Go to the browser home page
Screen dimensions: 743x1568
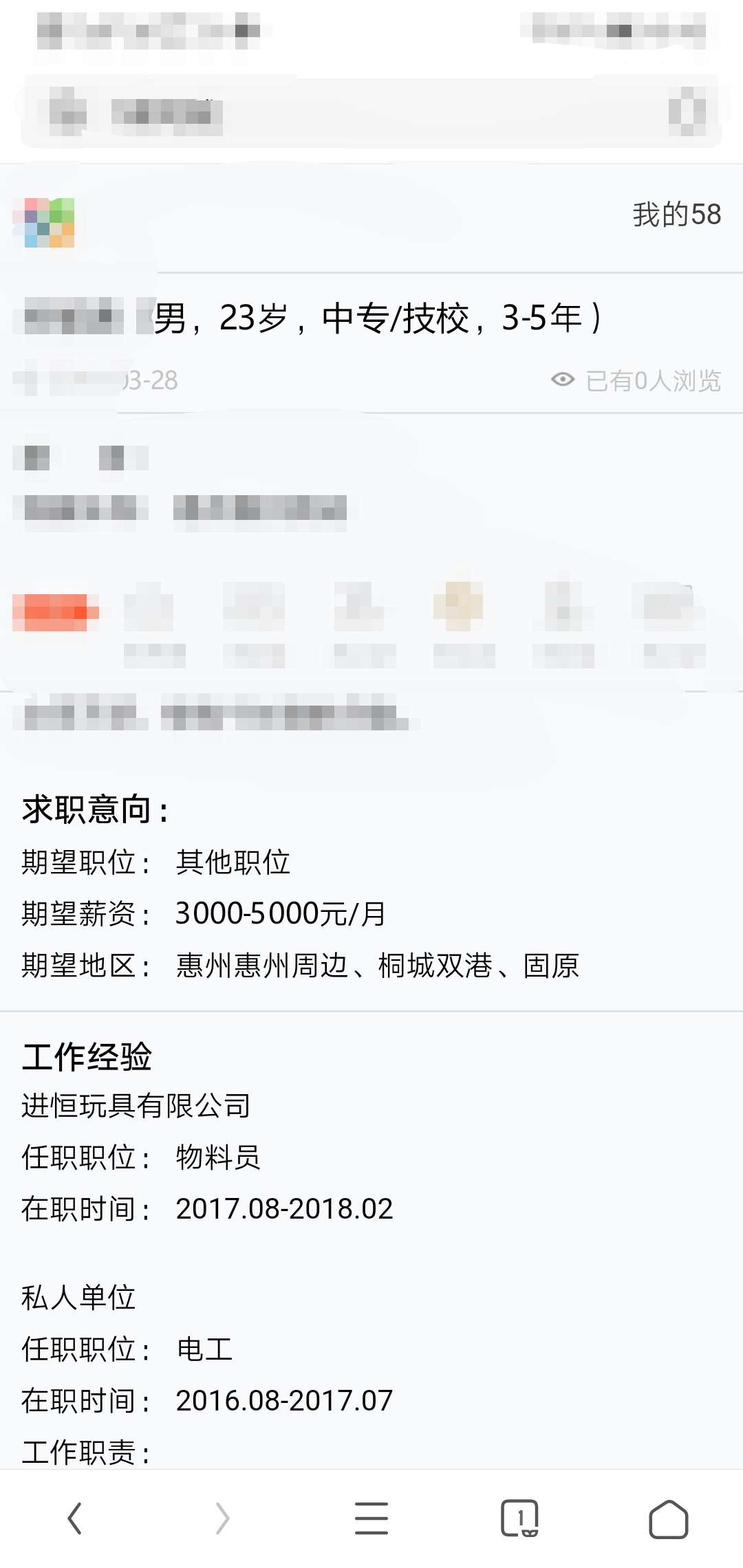click(668, 1518)
